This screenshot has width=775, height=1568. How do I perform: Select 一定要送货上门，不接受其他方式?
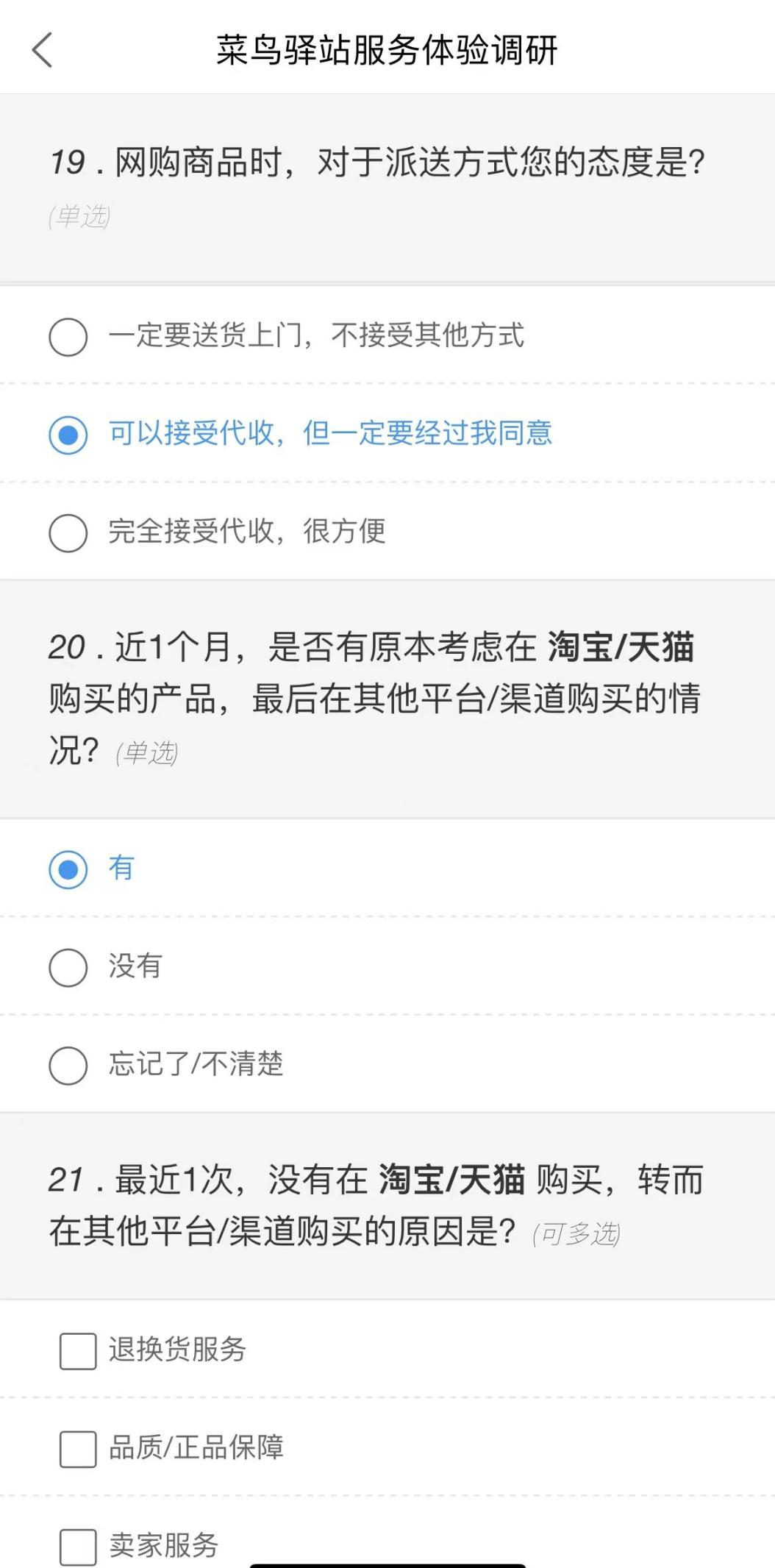(x=68, y=337)
